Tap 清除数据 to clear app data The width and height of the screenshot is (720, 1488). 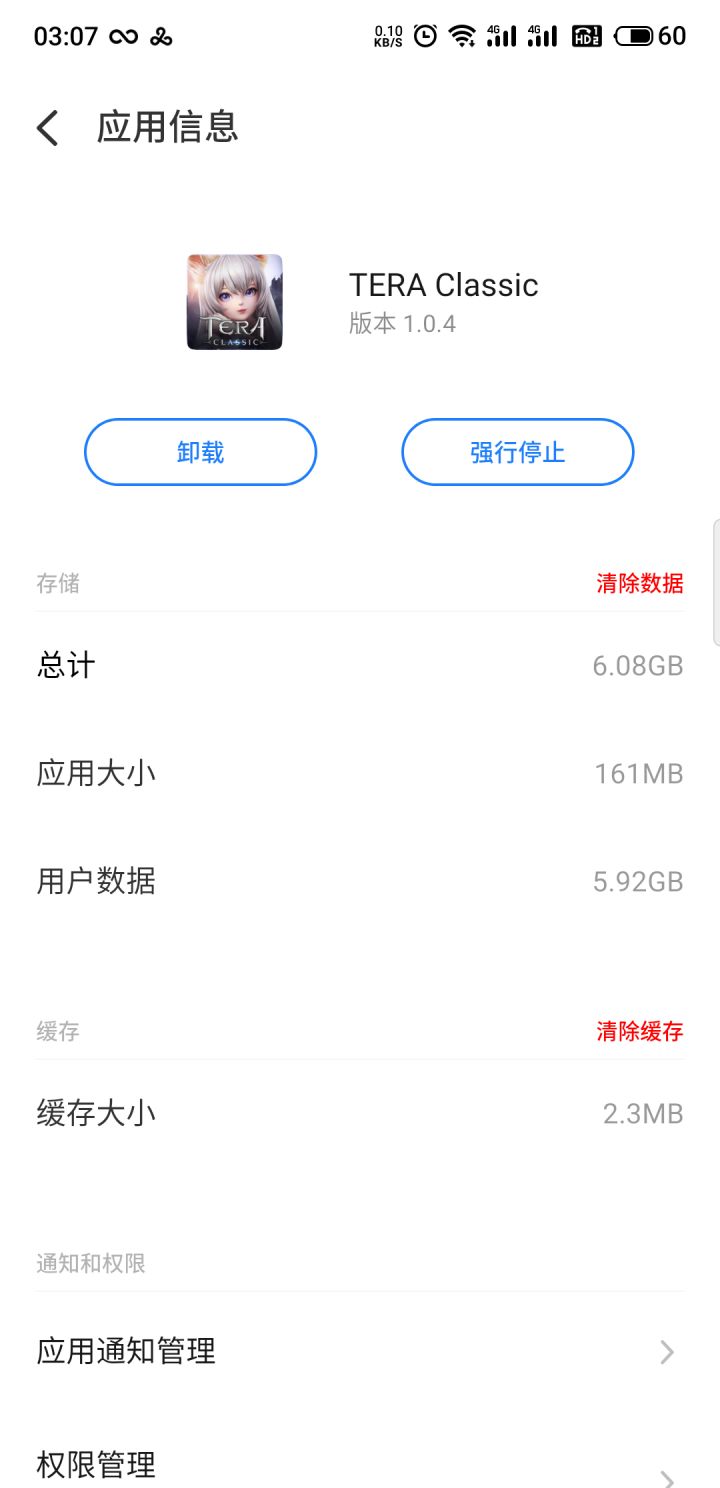pos(639,584)
